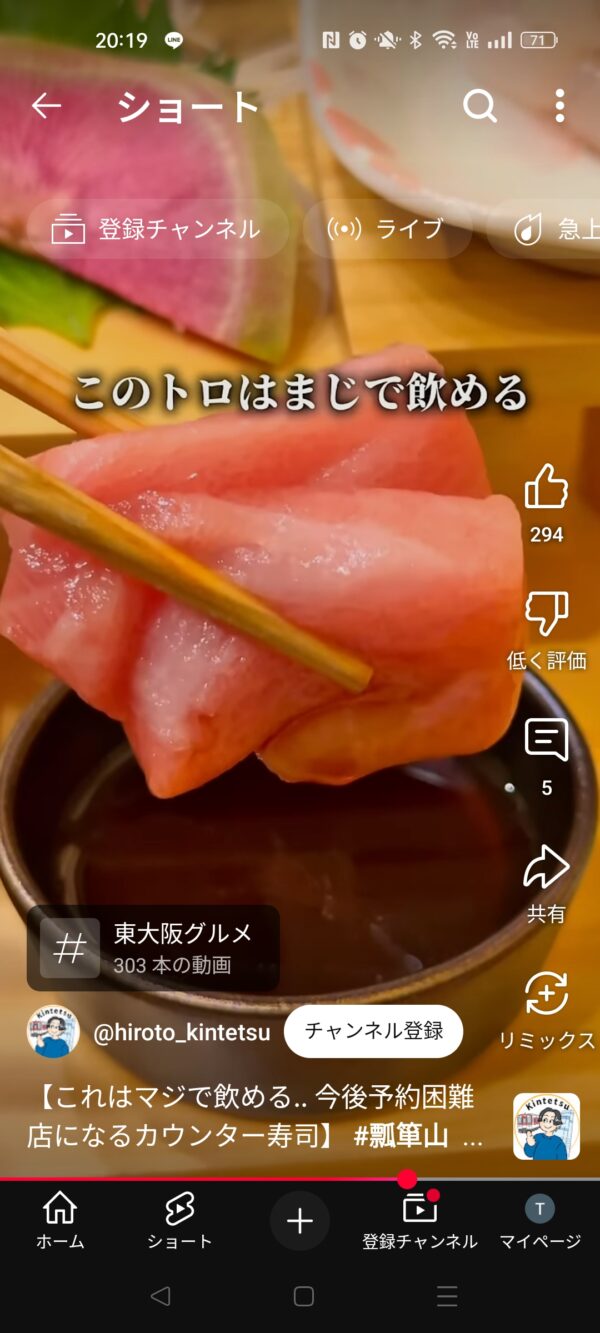Dislike this Short via 低く評価

[546, 614]
